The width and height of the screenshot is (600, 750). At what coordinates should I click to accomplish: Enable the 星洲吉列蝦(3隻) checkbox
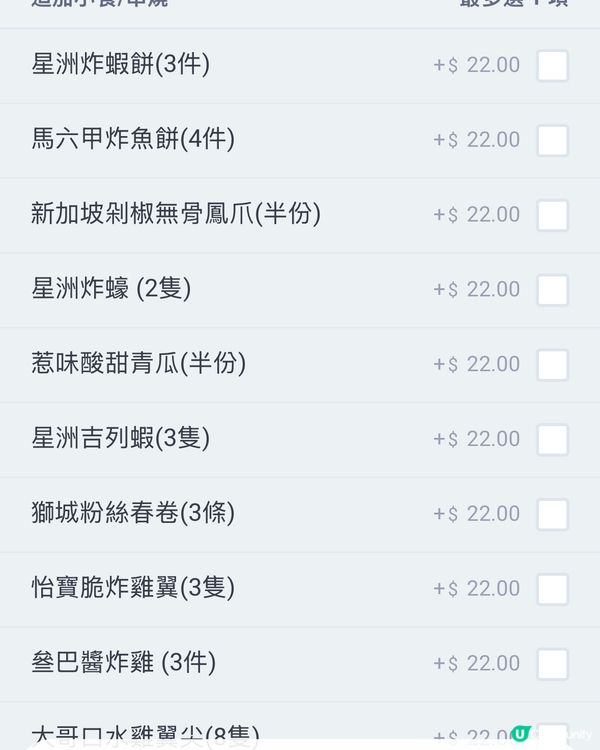click(x=552, y=440)
